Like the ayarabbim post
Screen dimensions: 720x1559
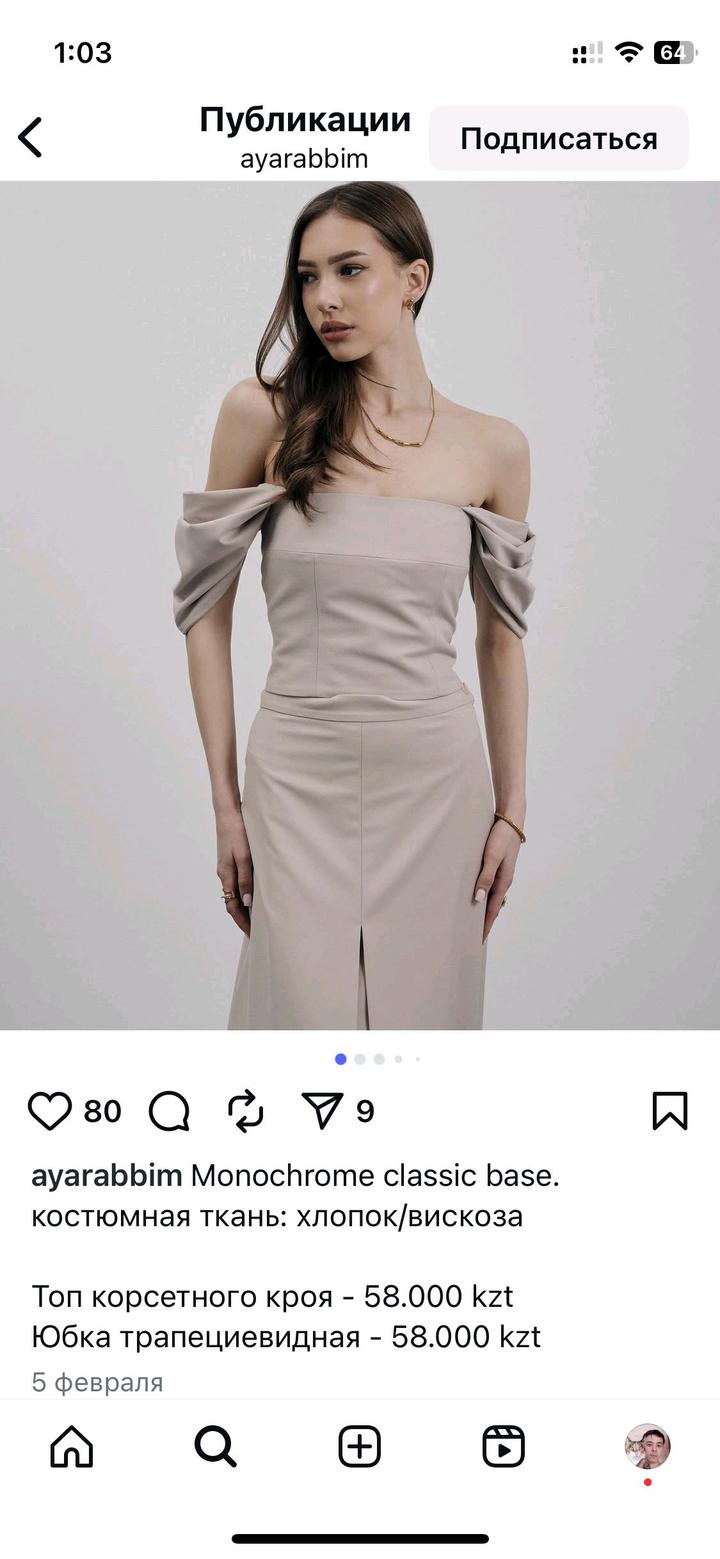[50, 1111]
